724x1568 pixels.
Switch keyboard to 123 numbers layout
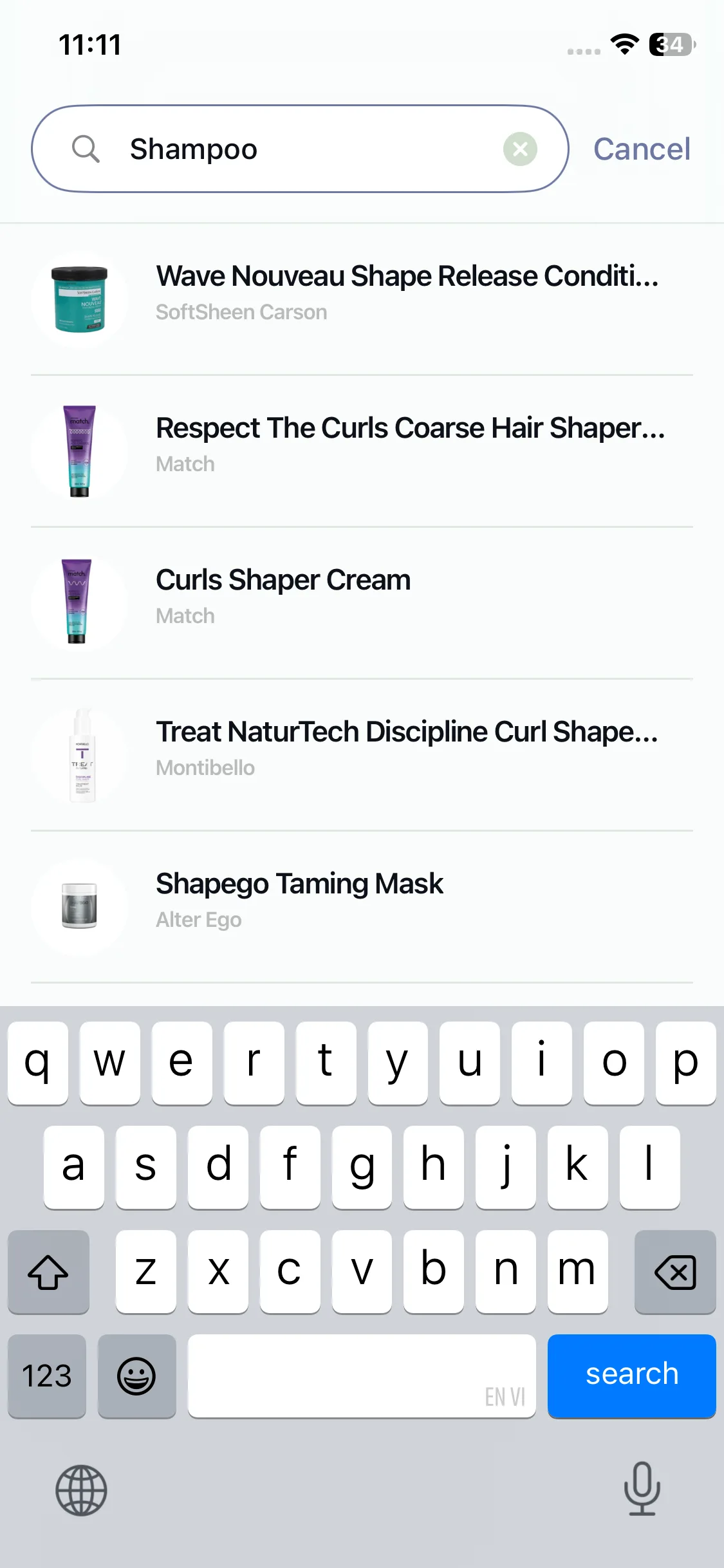click(x=47, y=1376)
